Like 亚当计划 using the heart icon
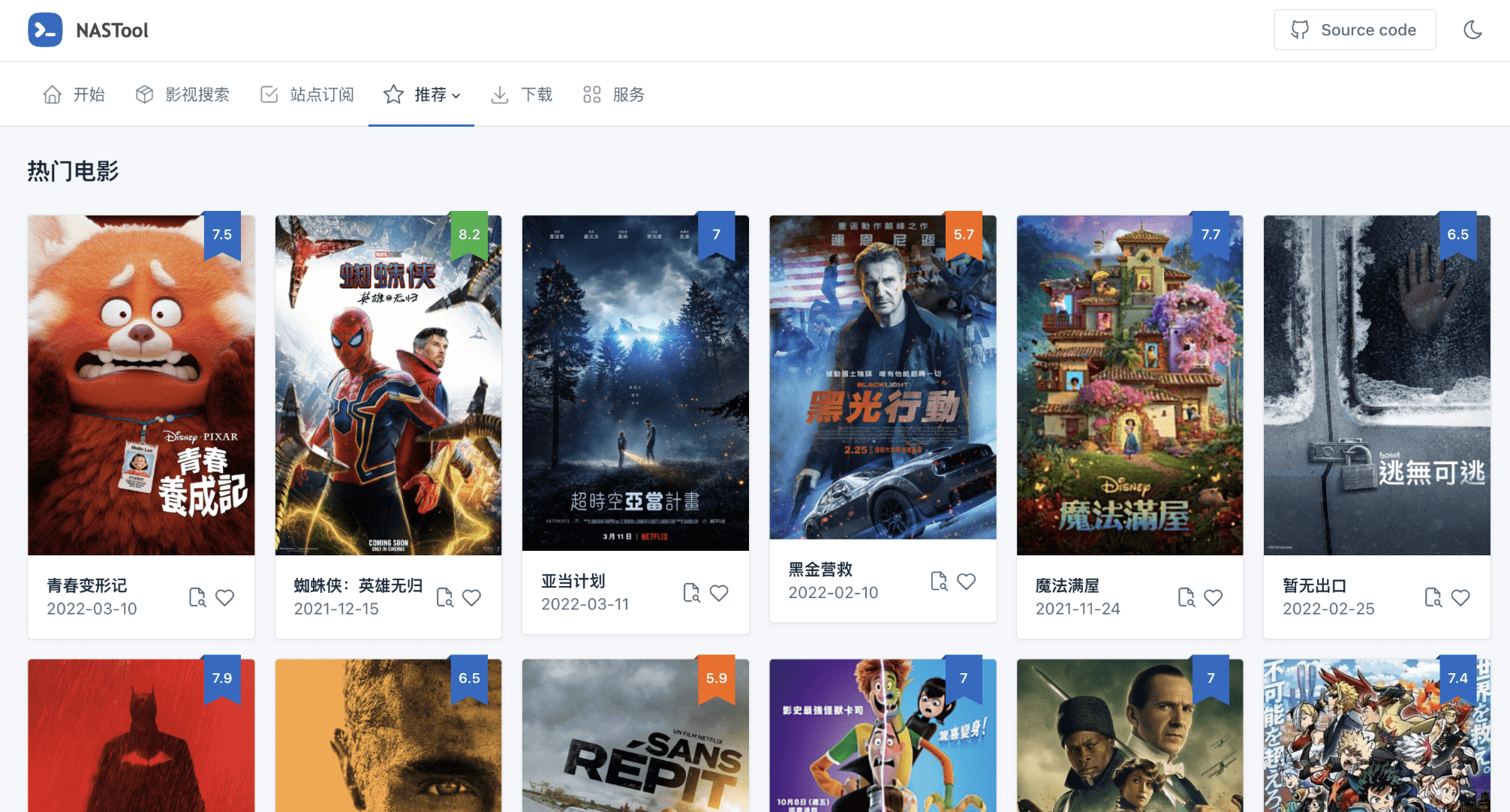Image resolution: width=1510 pixels, height=812 pixels. point(719,593)
